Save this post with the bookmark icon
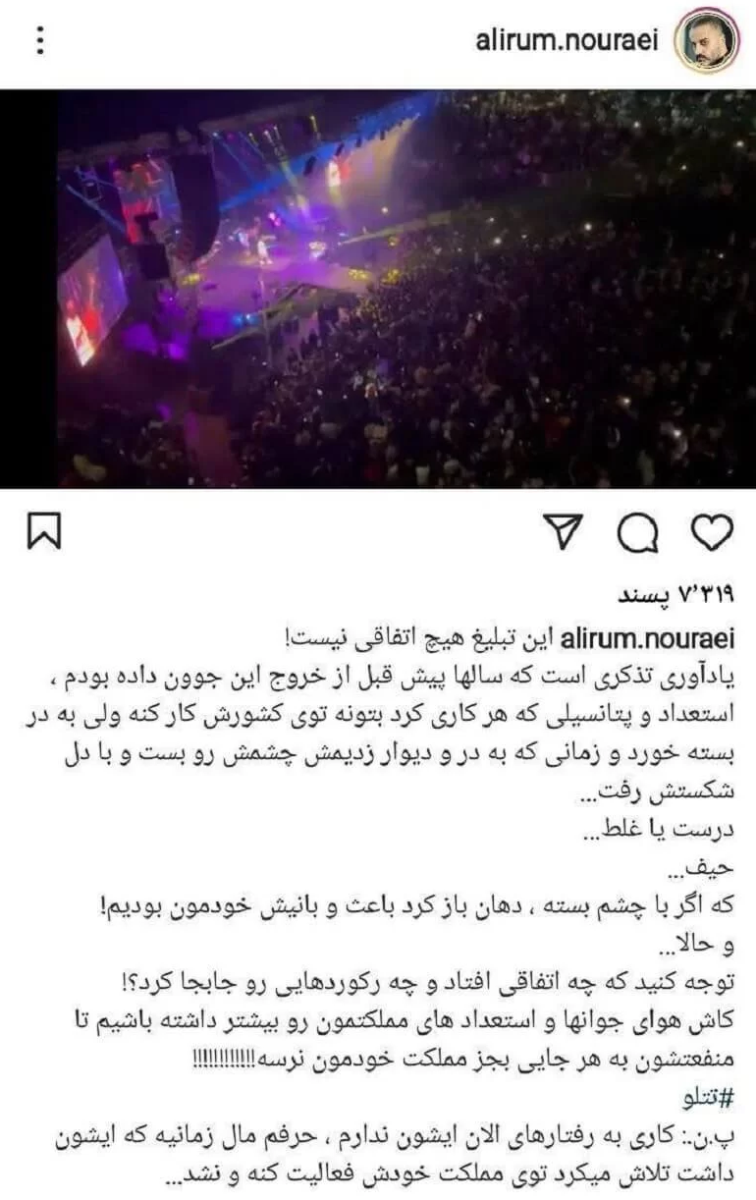 [x=44, y=533]
